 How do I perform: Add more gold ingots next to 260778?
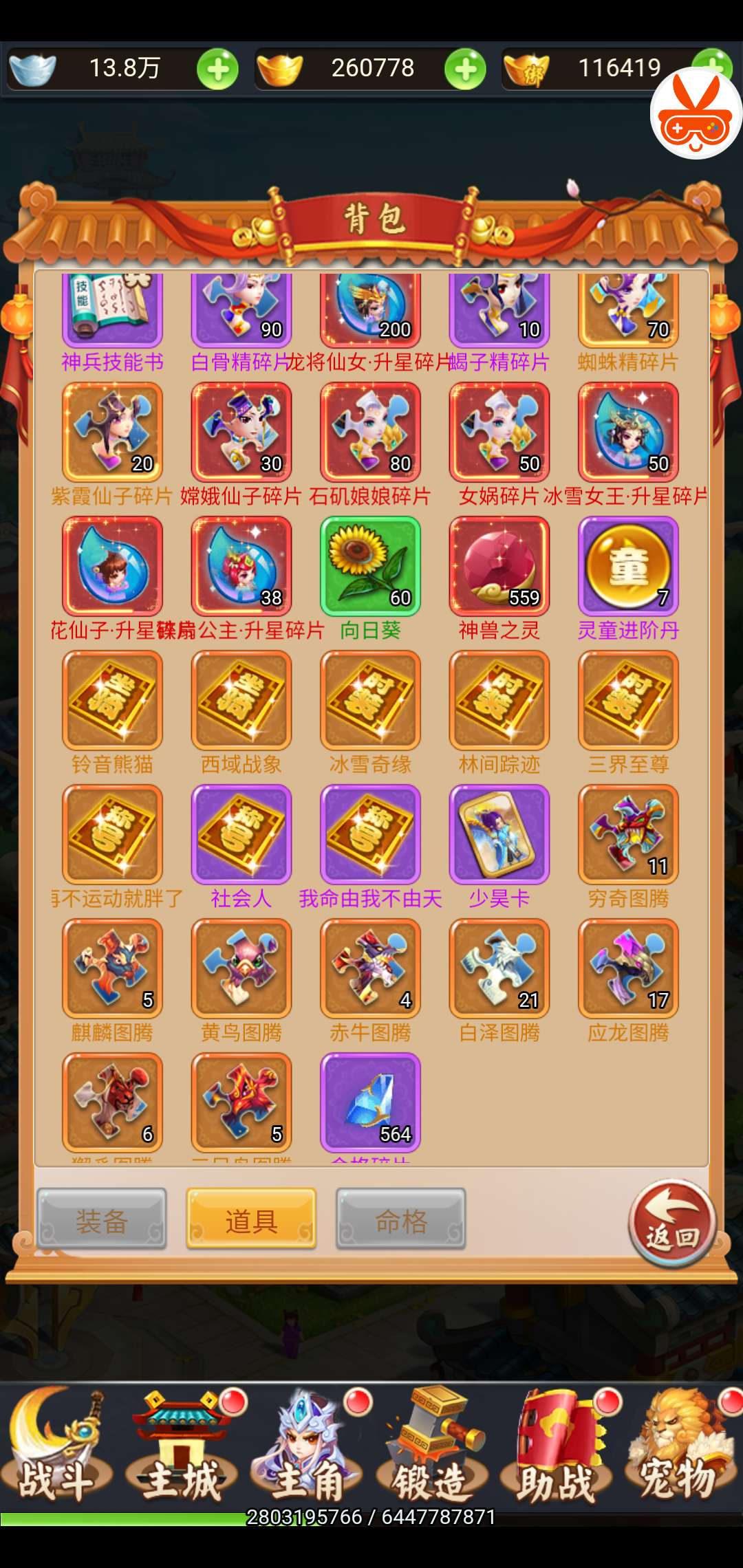click(x=465, y=69)
